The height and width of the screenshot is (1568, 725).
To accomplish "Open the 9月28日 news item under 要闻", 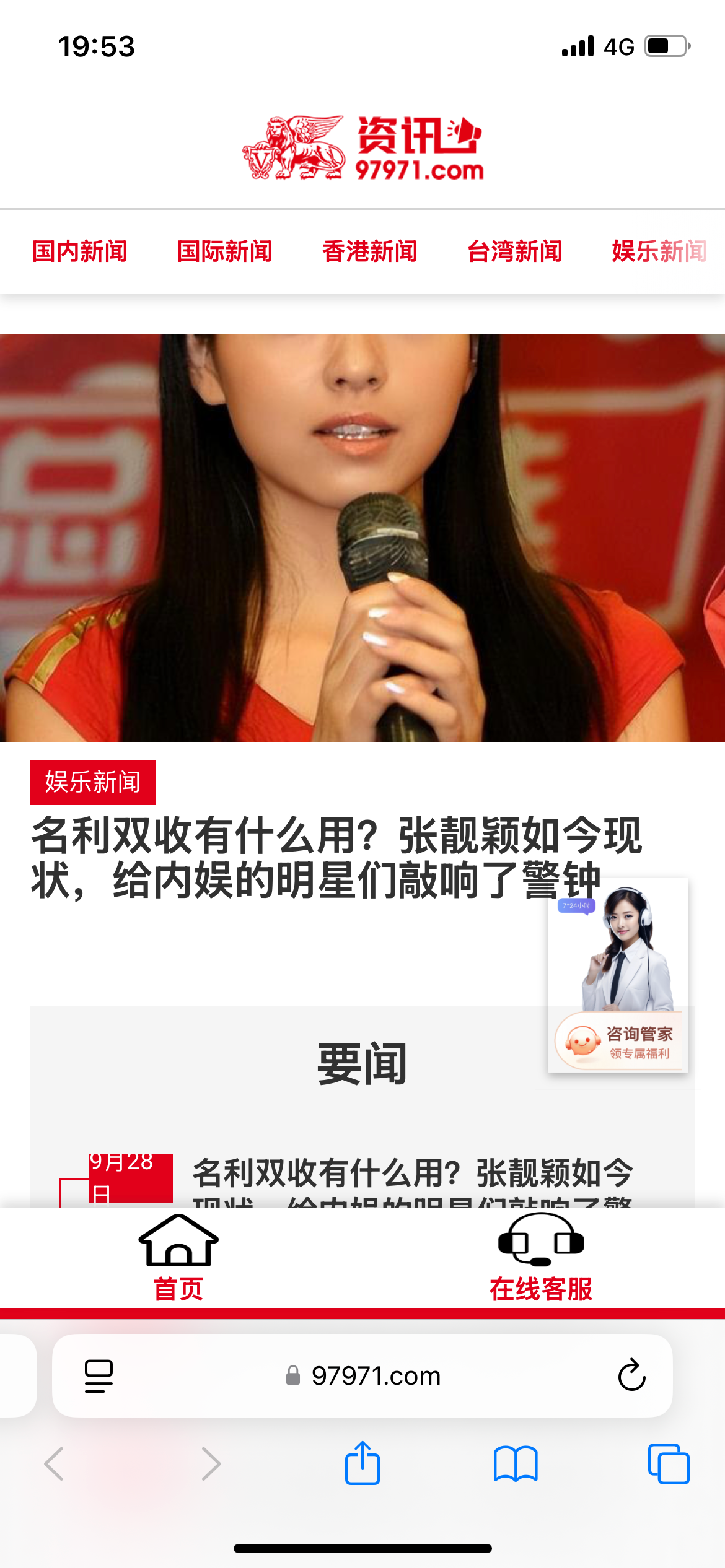I will (x=412, y=1174).
